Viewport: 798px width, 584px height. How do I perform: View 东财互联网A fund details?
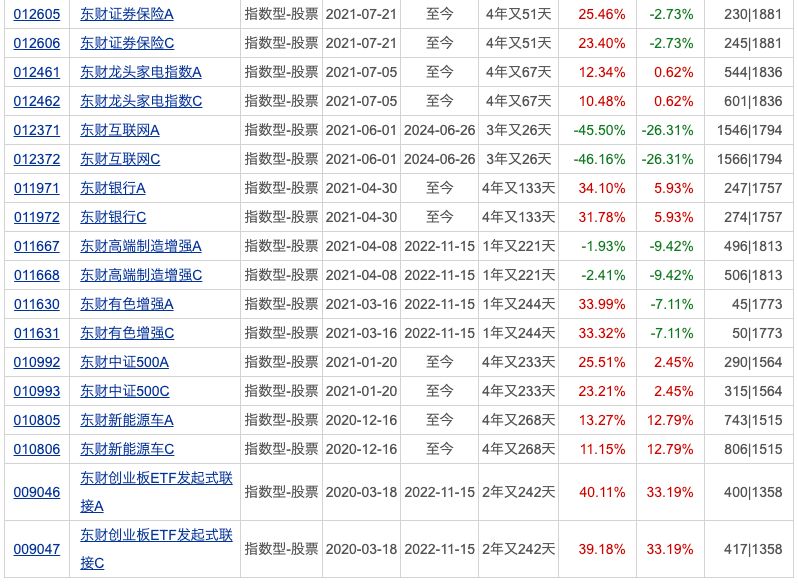point(120,130)
